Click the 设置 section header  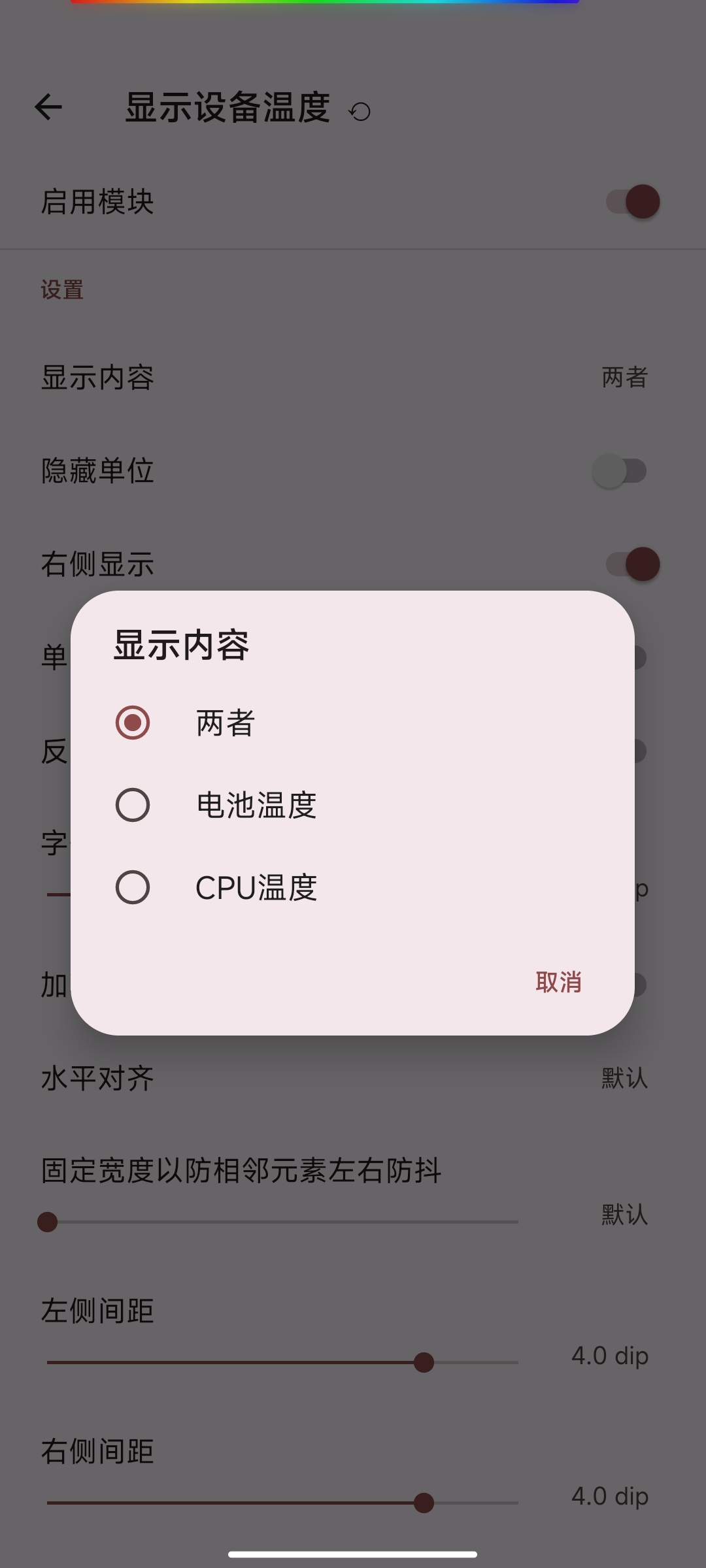[x=61, y=289]
